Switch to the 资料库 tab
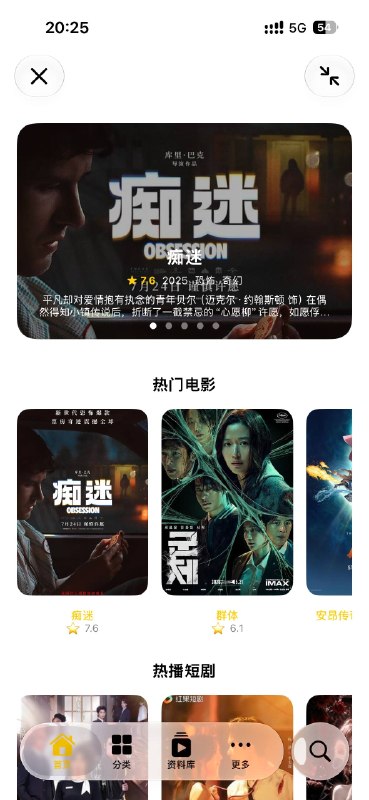 181,751
